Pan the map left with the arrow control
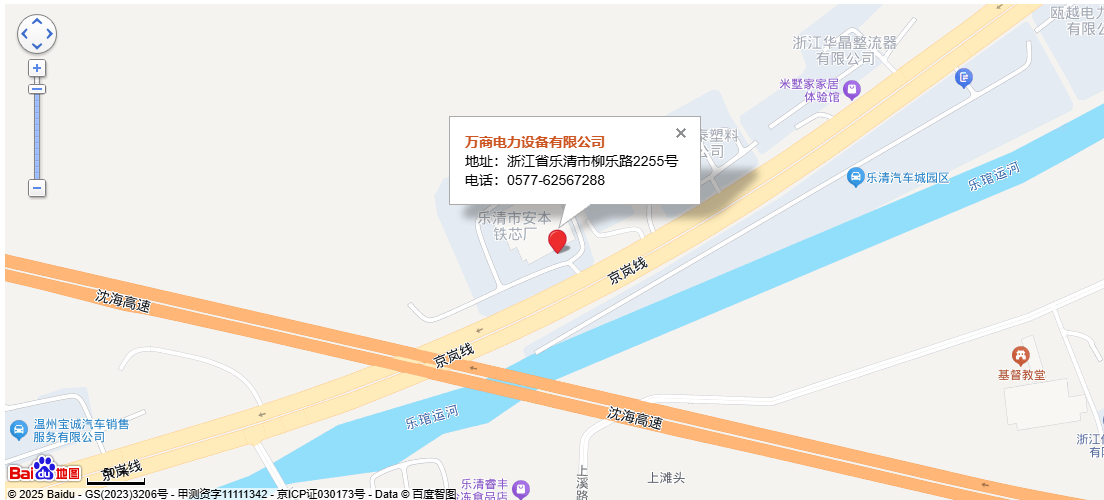 (24, 34)
